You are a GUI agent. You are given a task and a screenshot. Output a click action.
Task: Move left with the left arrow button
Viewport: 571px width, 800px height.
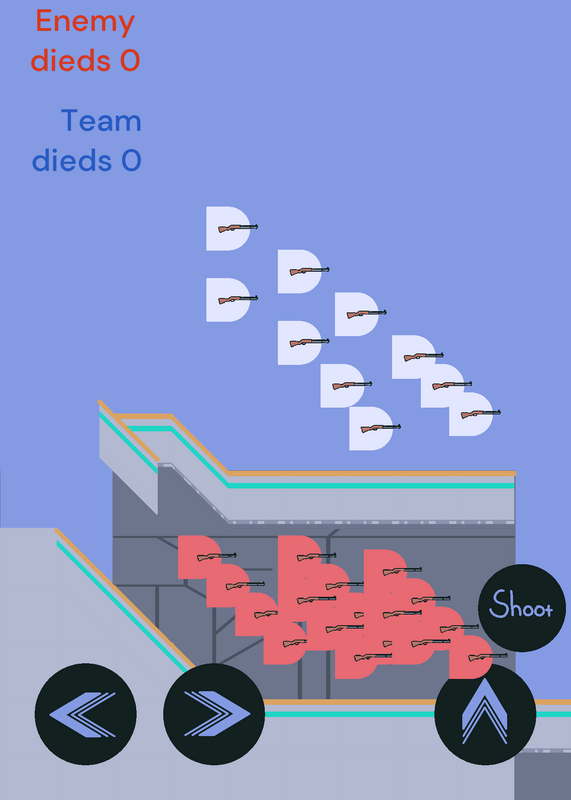86,714
